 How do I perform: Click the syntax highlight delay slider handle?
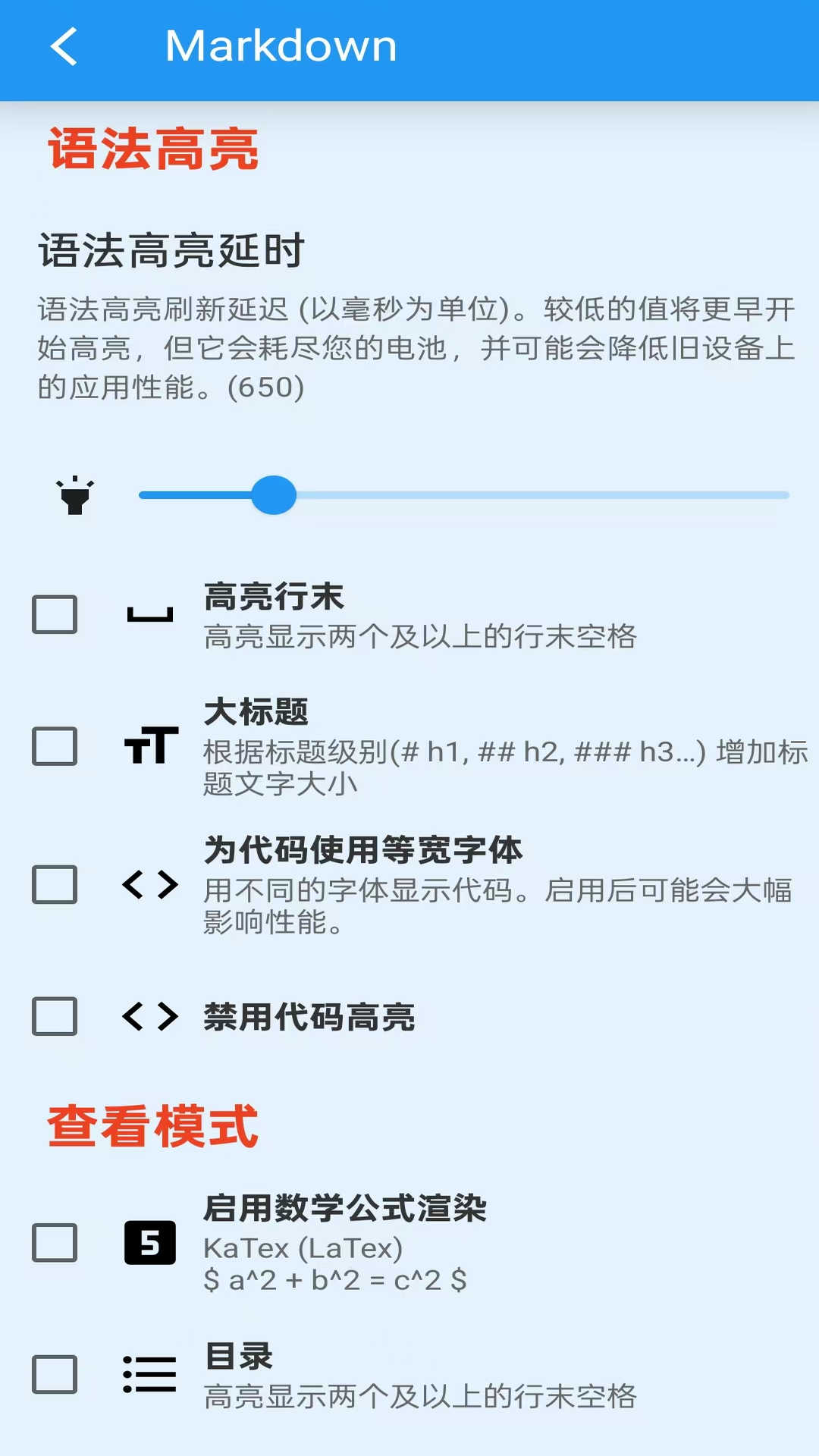point(273,494)
